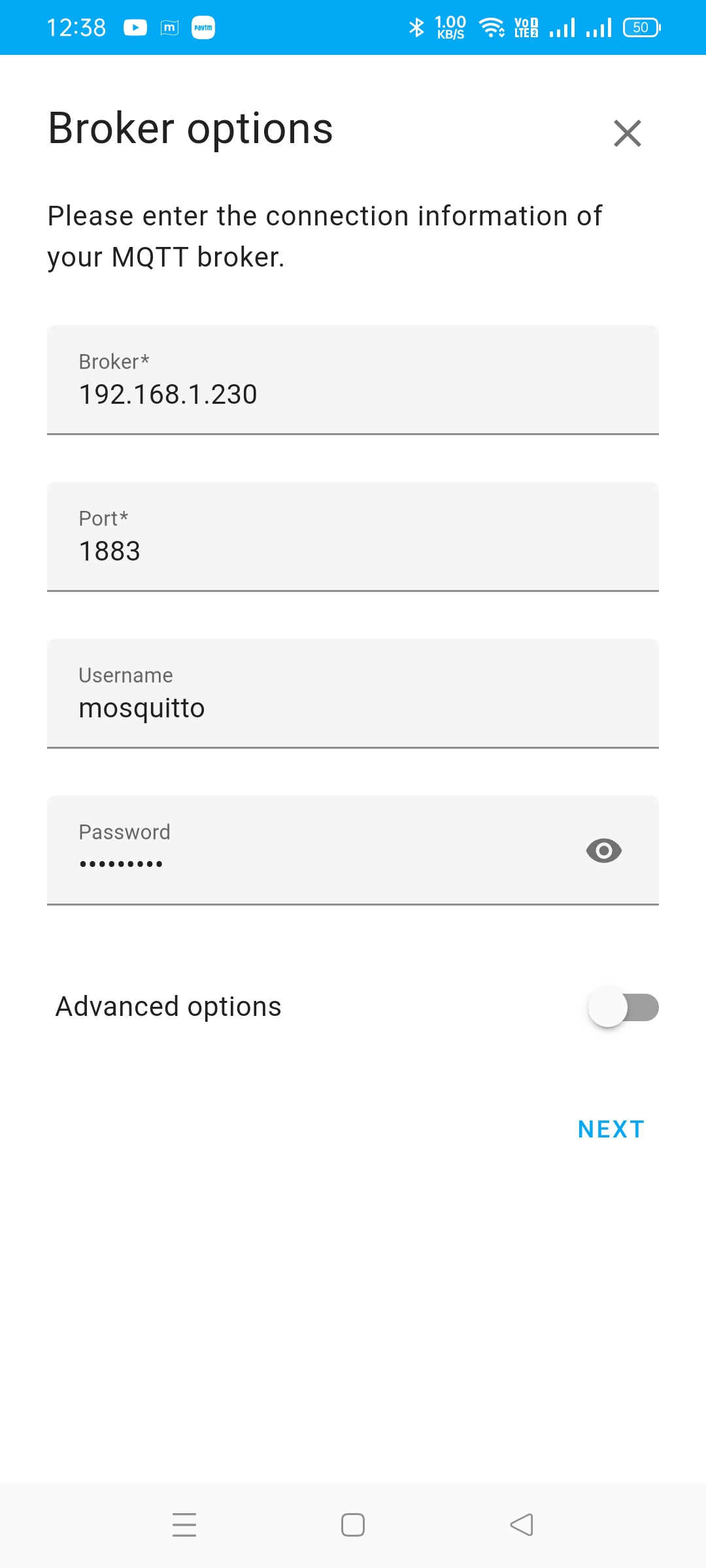Close the Broker options dialog
The image size is (706, 1568).
click(627, 133)
